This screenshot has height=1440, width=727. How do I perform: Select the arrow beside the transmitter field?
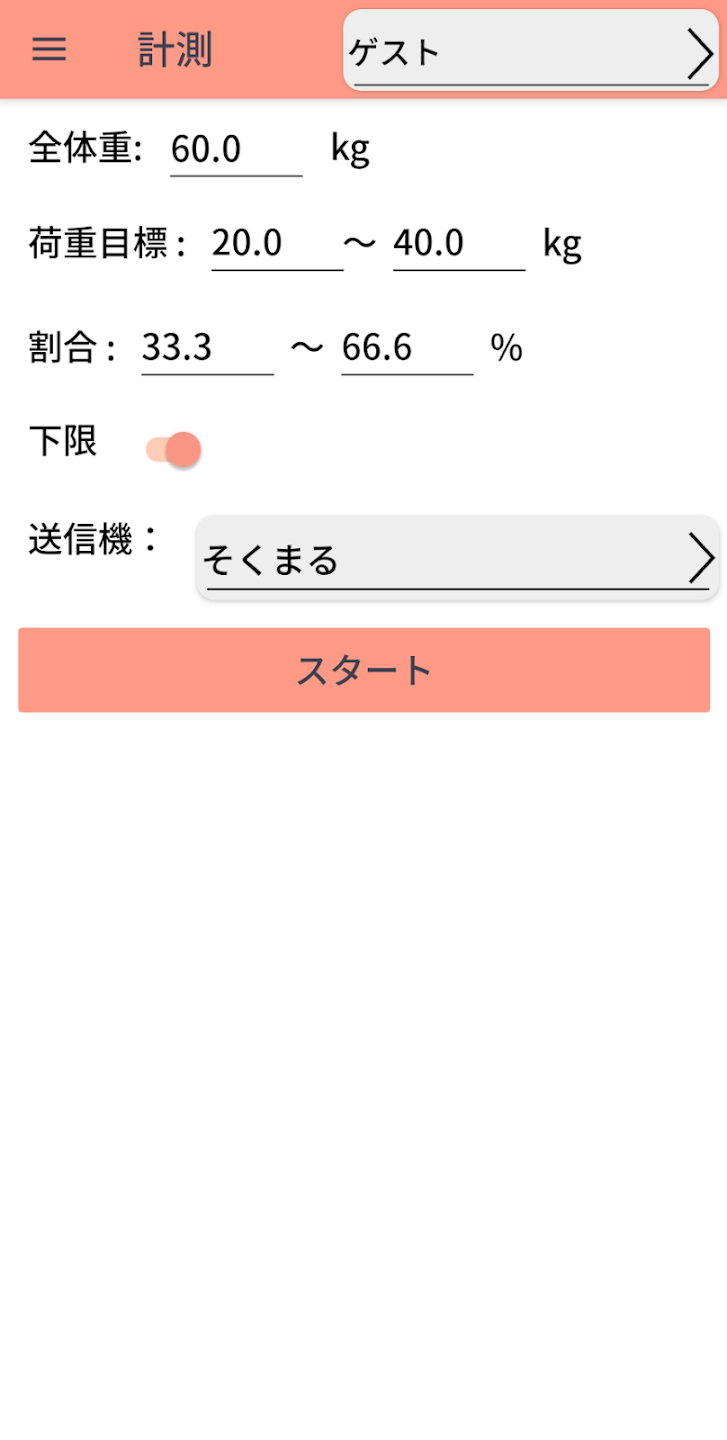tap(701, 560)
